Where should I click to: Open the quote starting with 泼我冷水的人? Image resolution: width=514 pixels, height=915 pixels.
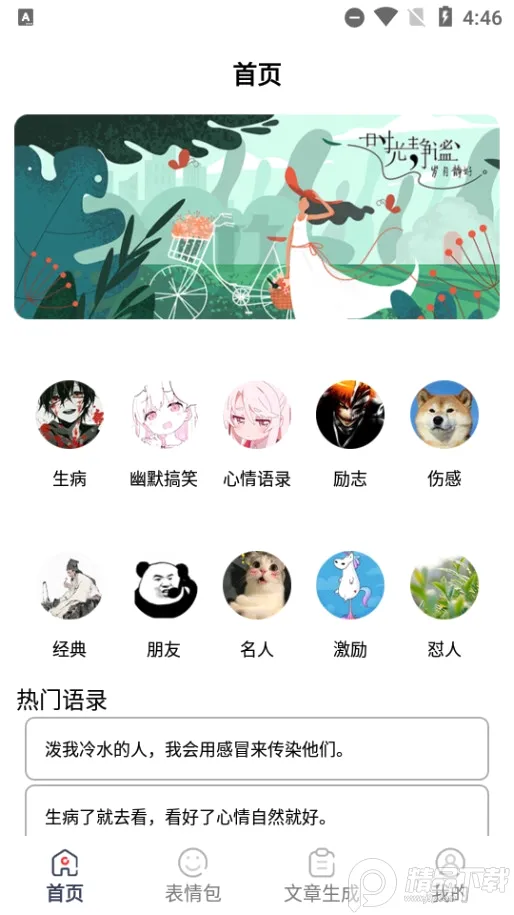pyautogui.click(x=257, y=749)
